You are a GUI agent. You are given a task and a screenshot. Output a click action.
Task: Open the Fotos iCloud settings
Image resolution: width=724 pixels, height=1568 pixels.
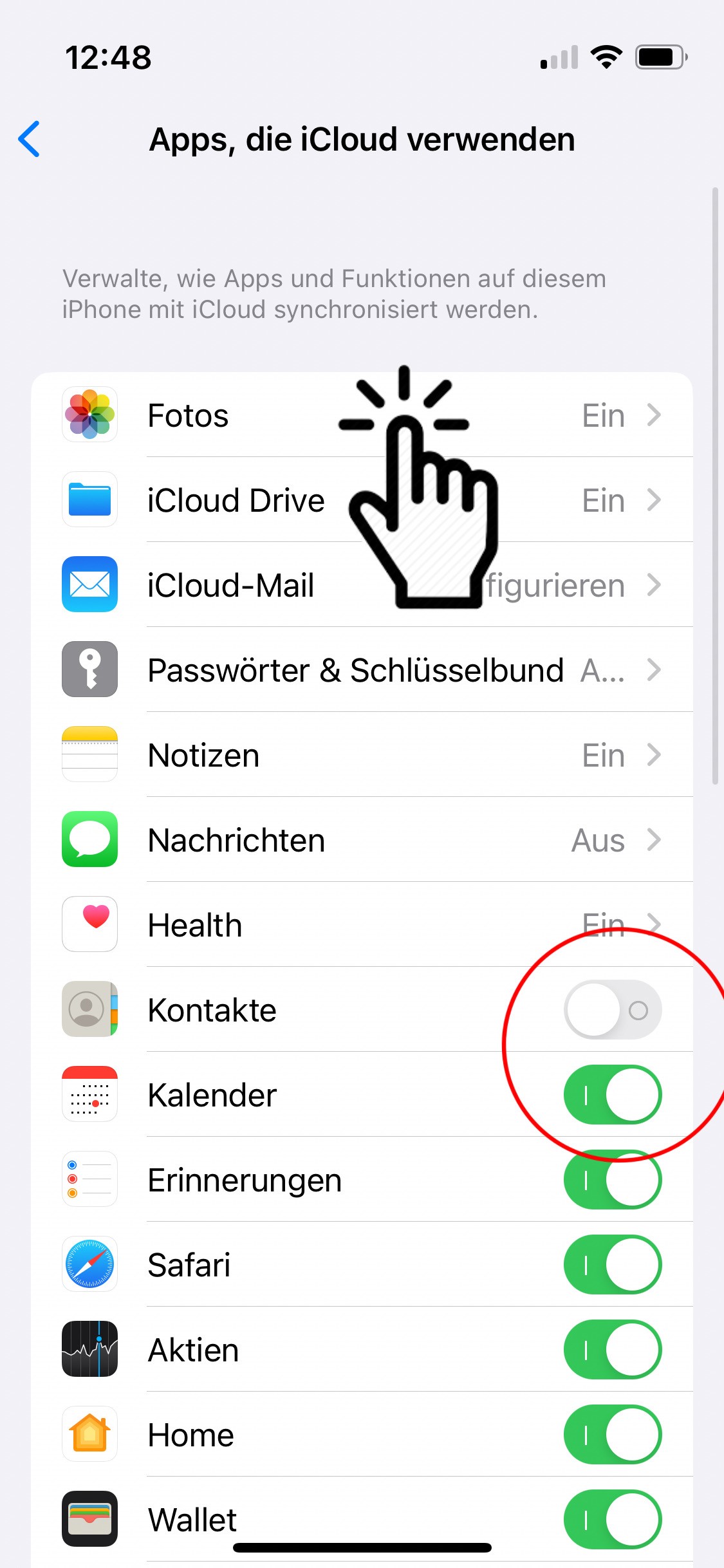(x=362, y=415)
